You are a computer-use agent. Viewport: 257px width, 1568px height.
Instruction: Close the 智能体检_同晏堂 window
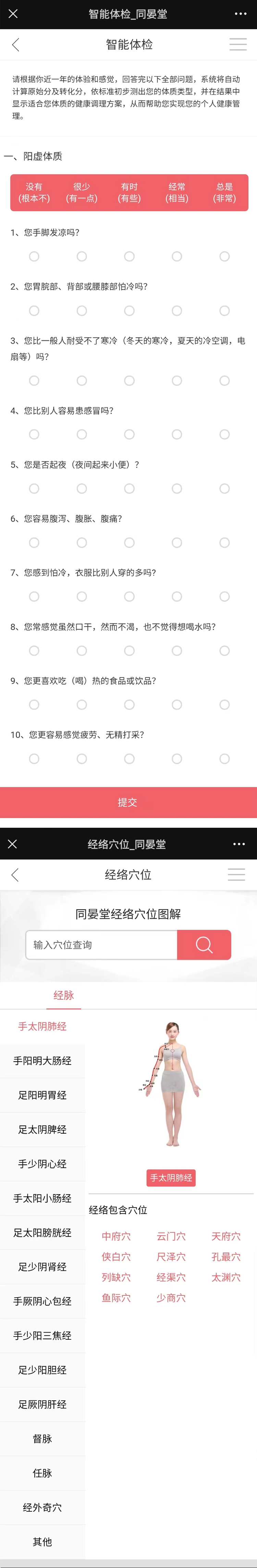coord(13,13)
